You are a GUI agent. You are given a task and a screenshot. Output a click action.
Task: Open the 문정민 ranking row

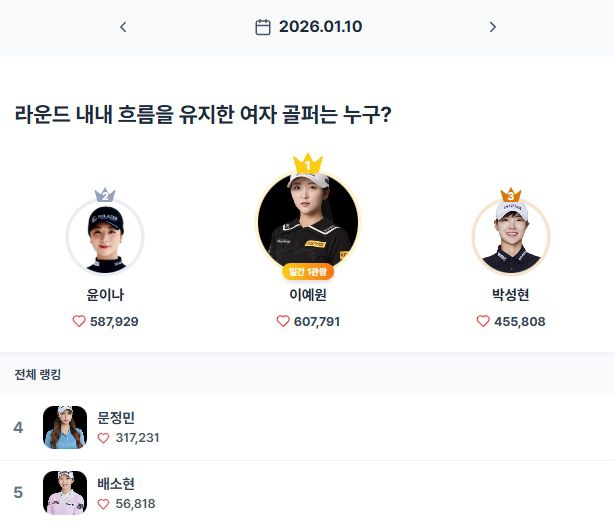(x=307, y=427)
